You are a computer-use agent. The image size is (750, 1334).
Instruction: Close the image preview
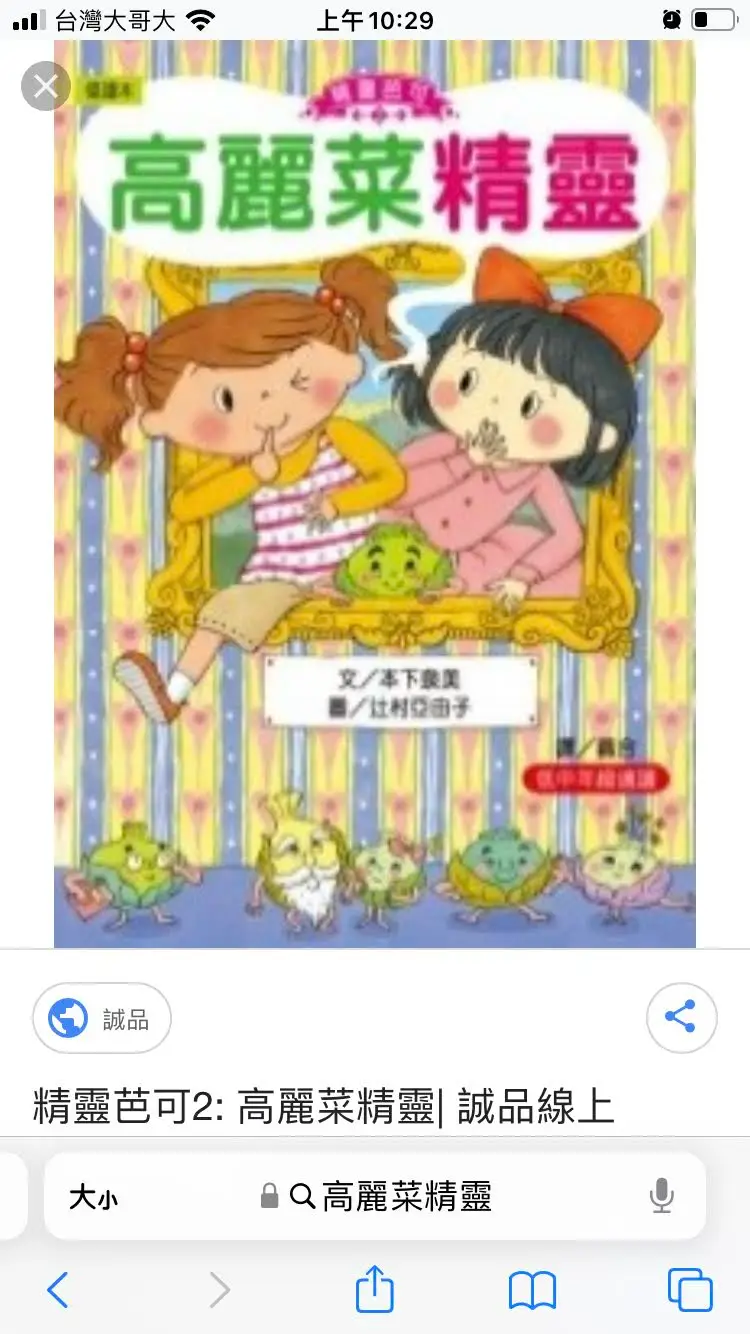[x=46, y=87]
